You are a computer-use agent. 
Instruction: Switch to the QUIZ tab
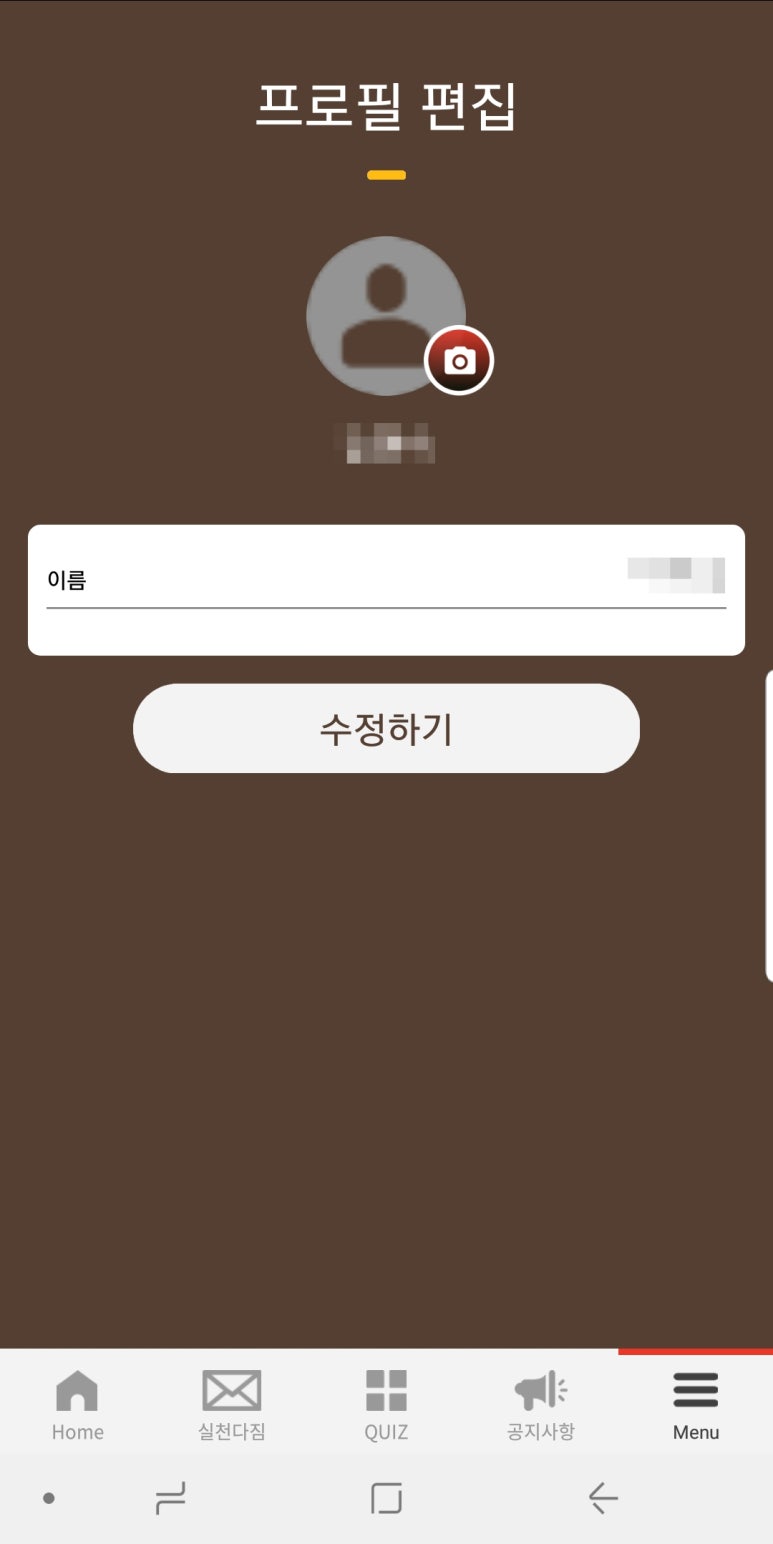click(386, 1405)
